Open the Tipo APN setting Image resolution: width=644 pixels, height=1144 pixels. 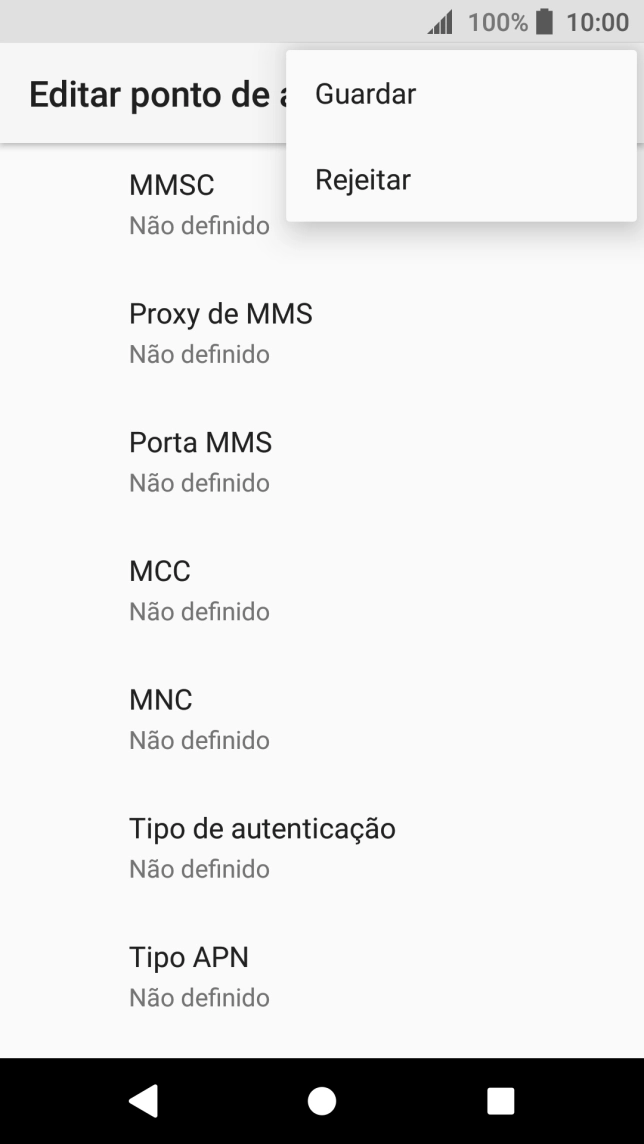[x=199, y=976]
